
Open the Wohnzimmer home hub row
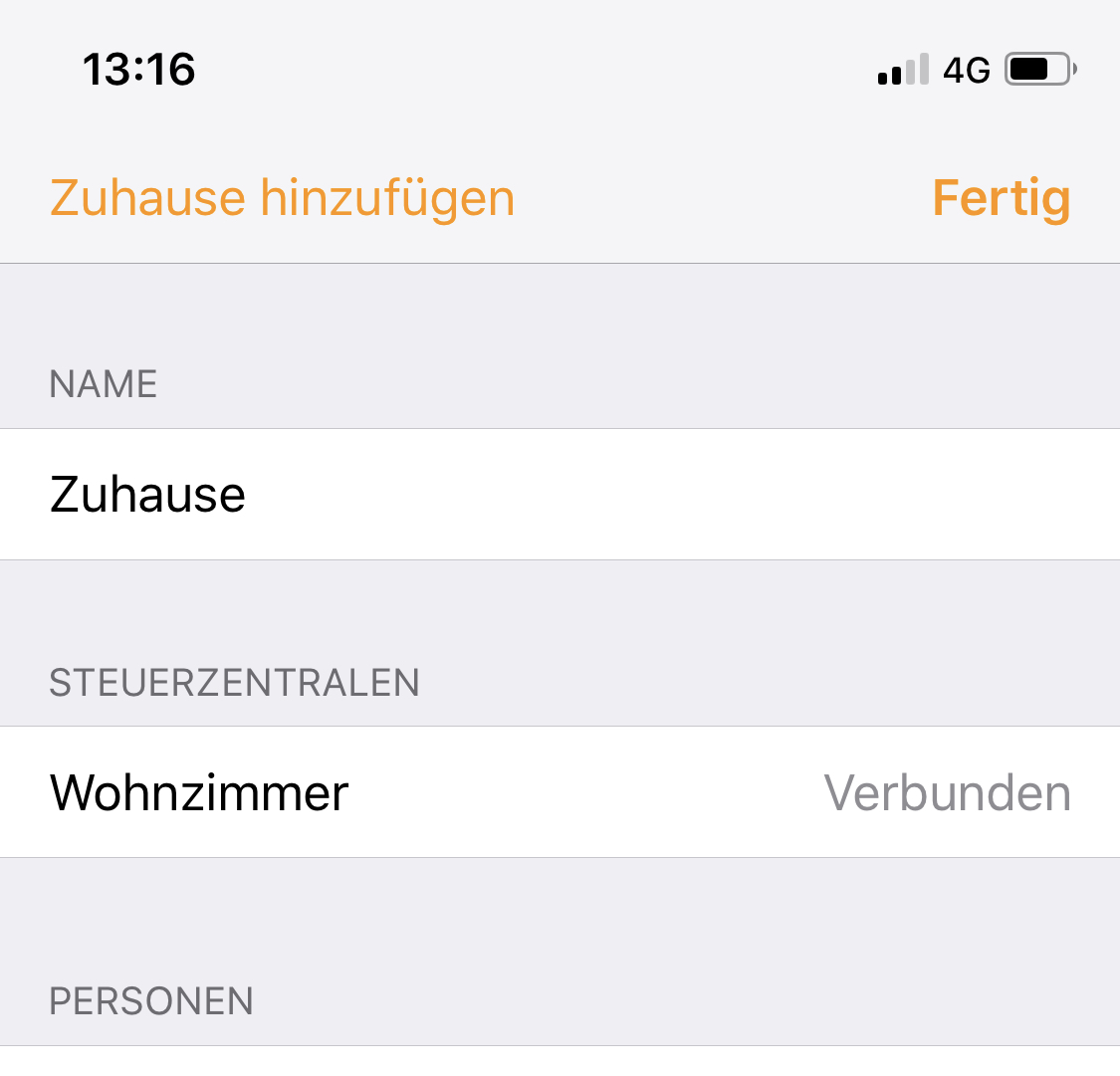pyautogui.click(x=560, y=792)
